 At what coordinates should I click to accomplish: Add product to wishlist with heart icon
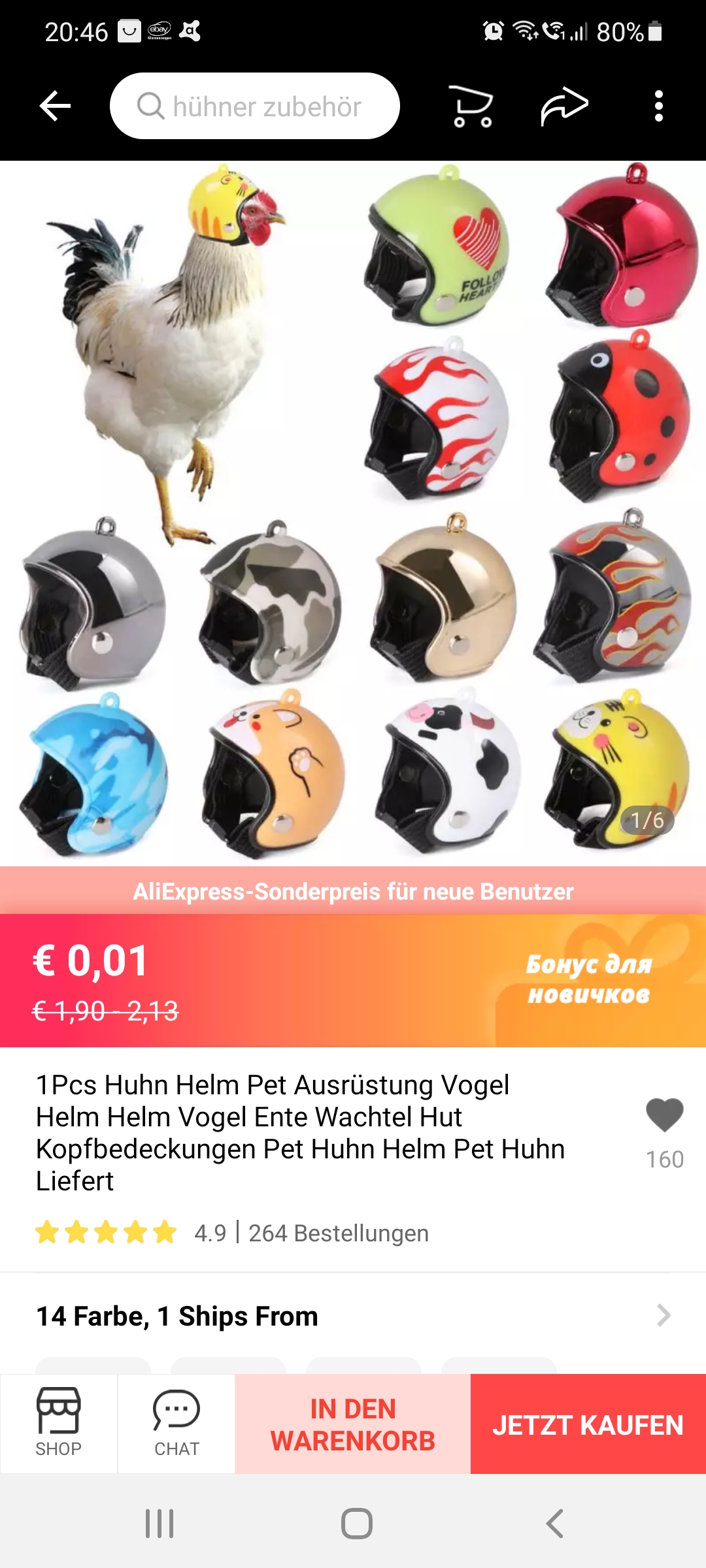[664, 1115]
